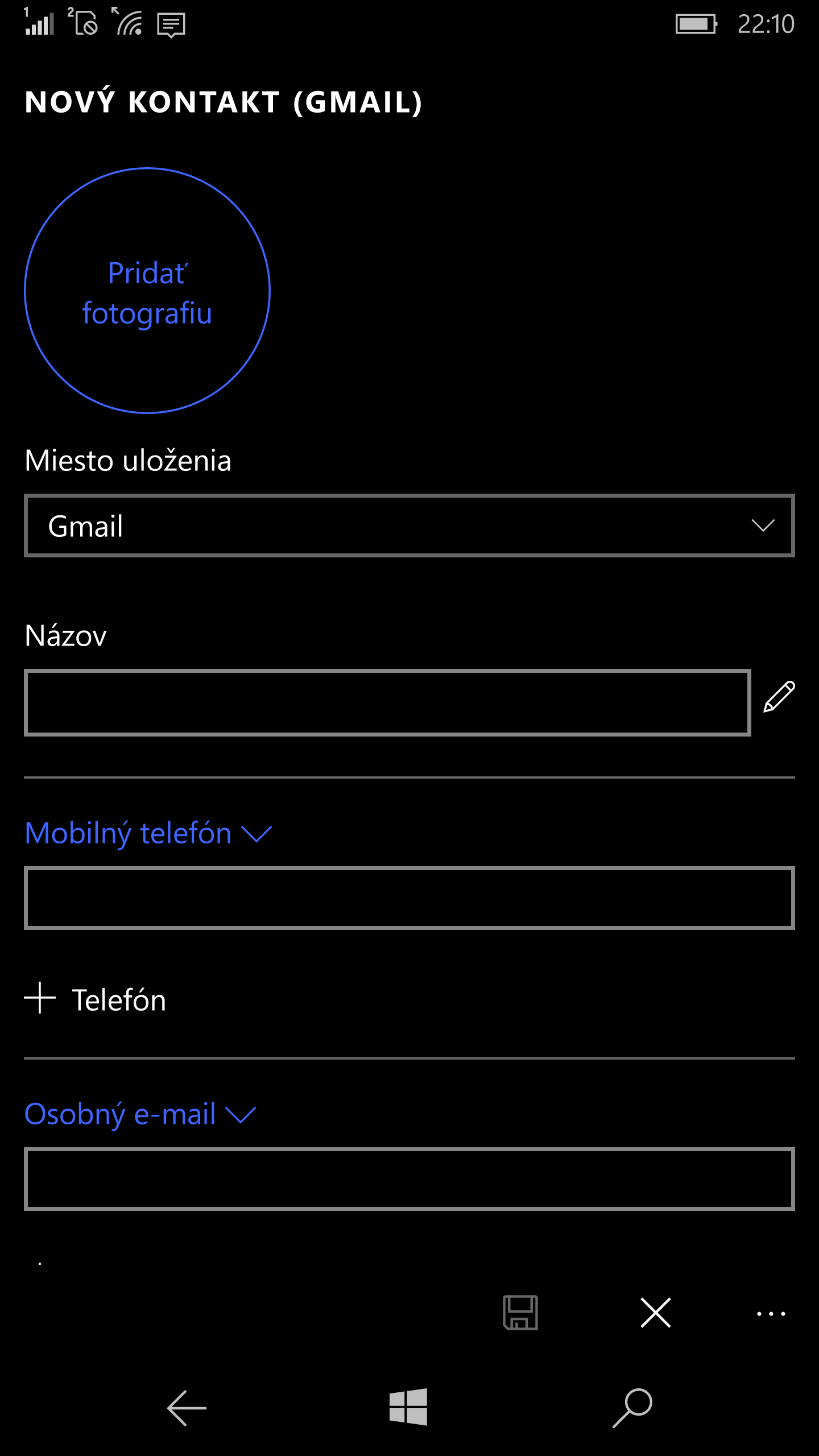Open the Miesto uloženia Gmail dropdown
819x1456 pixels.
[x=409, y=526]
